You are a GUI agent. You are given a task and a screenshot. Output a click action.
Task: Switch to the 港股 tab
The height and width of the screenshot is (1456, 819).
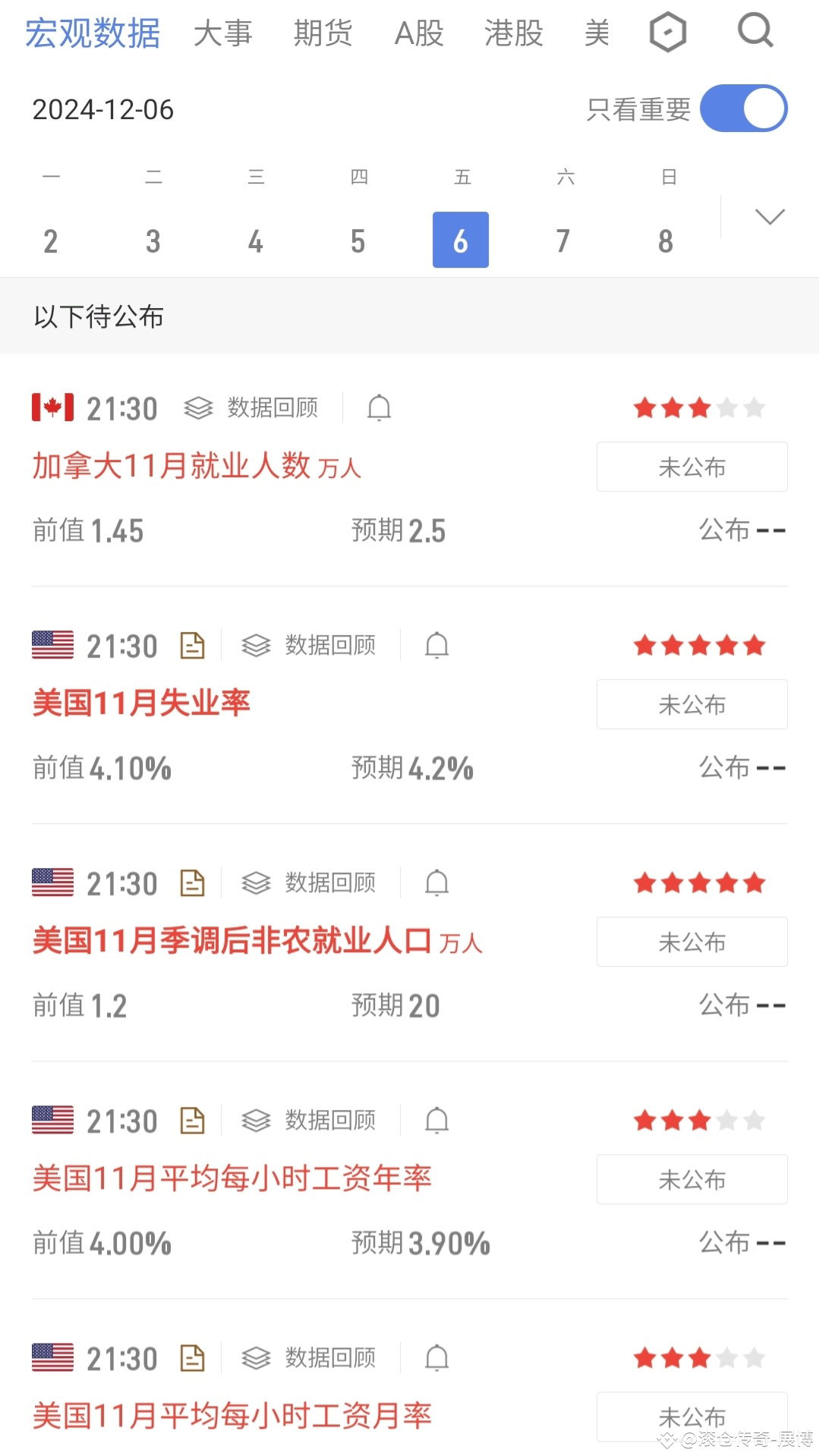[514, 33]
